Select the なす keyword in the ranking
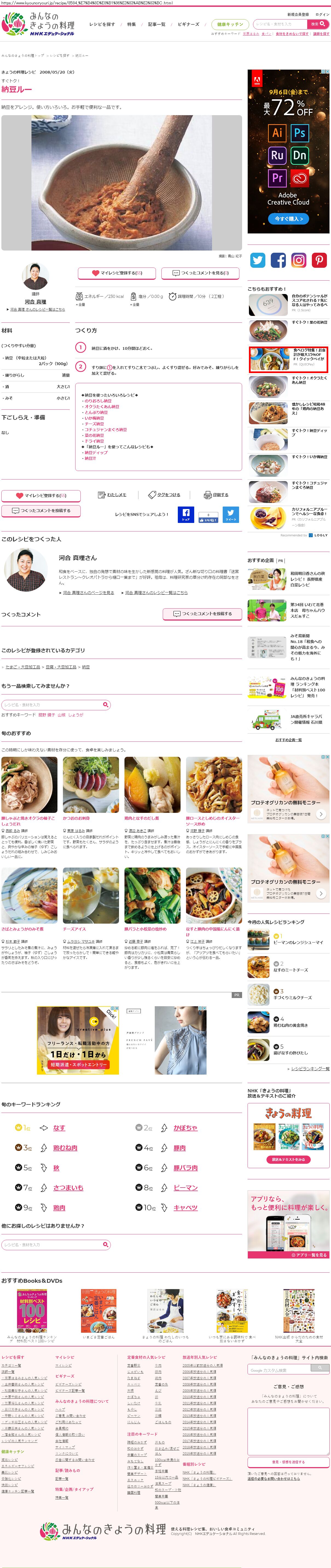Screen dimensions: 331x1568 [x=59, y=1128]
